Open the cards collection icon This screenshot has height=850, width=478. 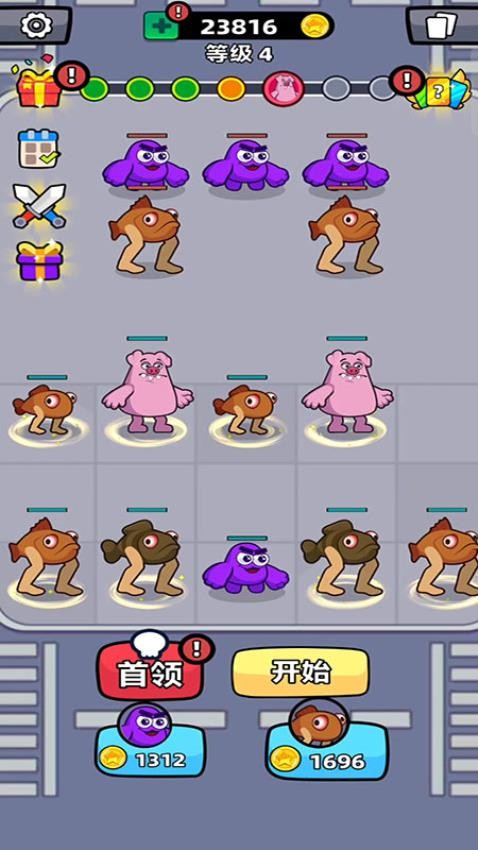point(442,24)
